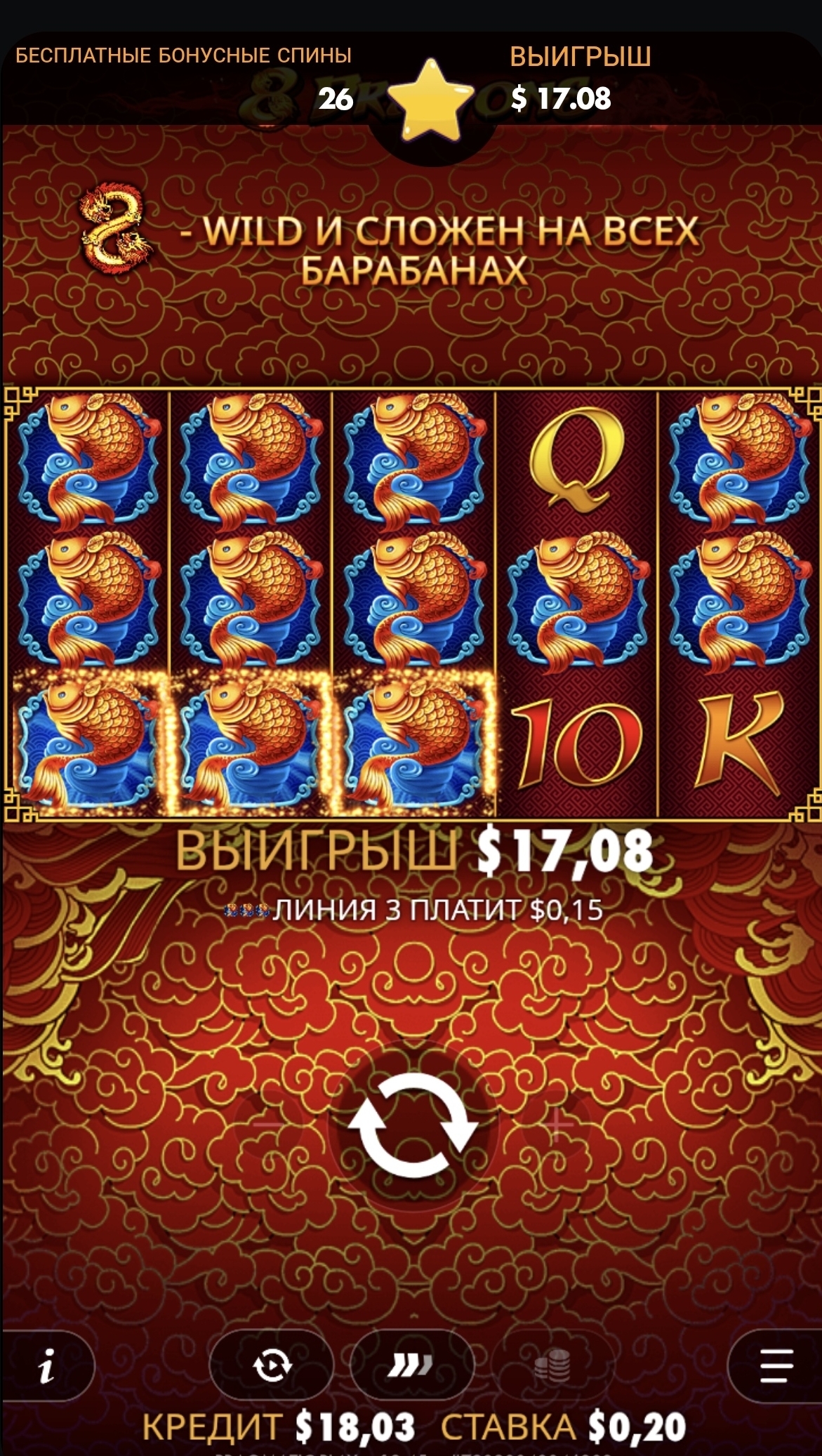
Task: Open the game info panel
Action: point(46,1366)
